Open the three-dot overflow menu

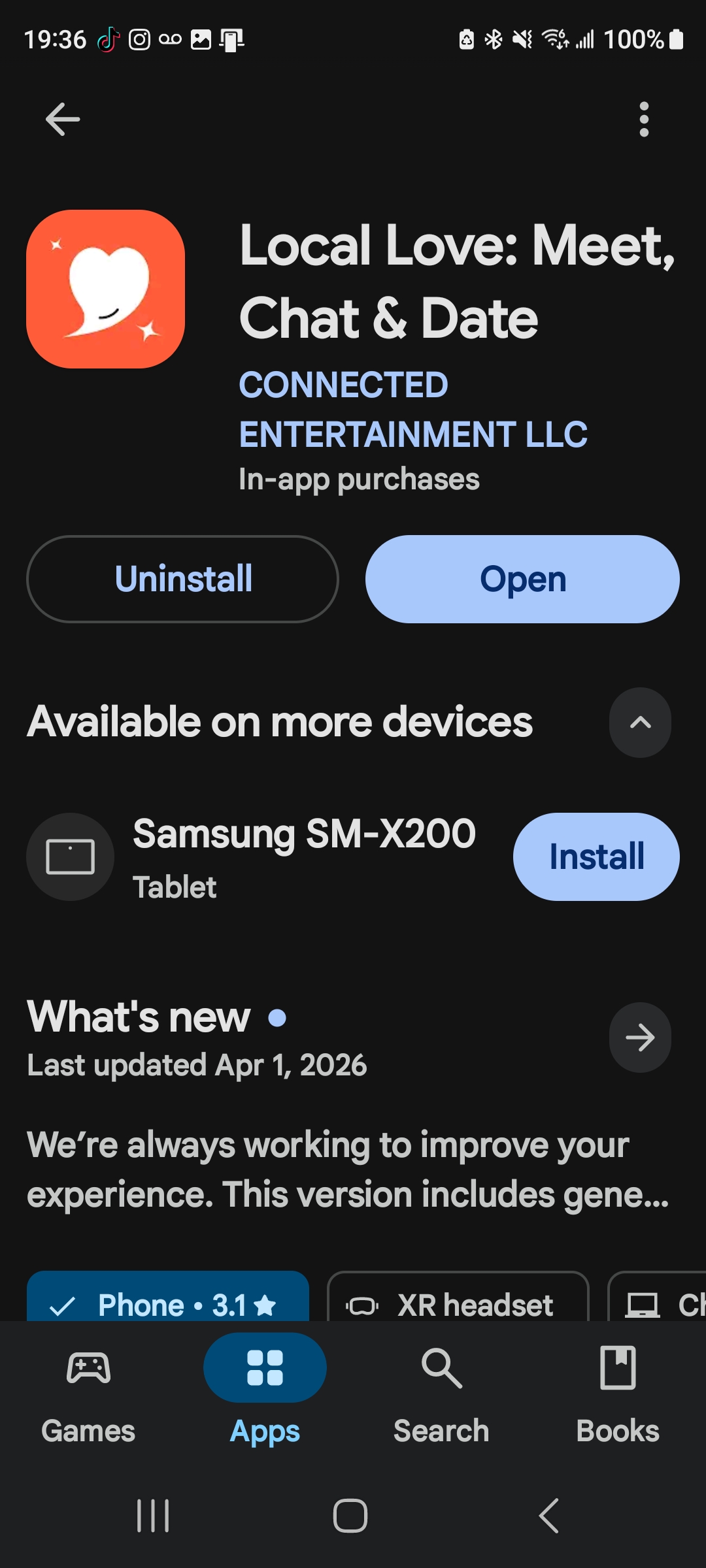[644, 120]
